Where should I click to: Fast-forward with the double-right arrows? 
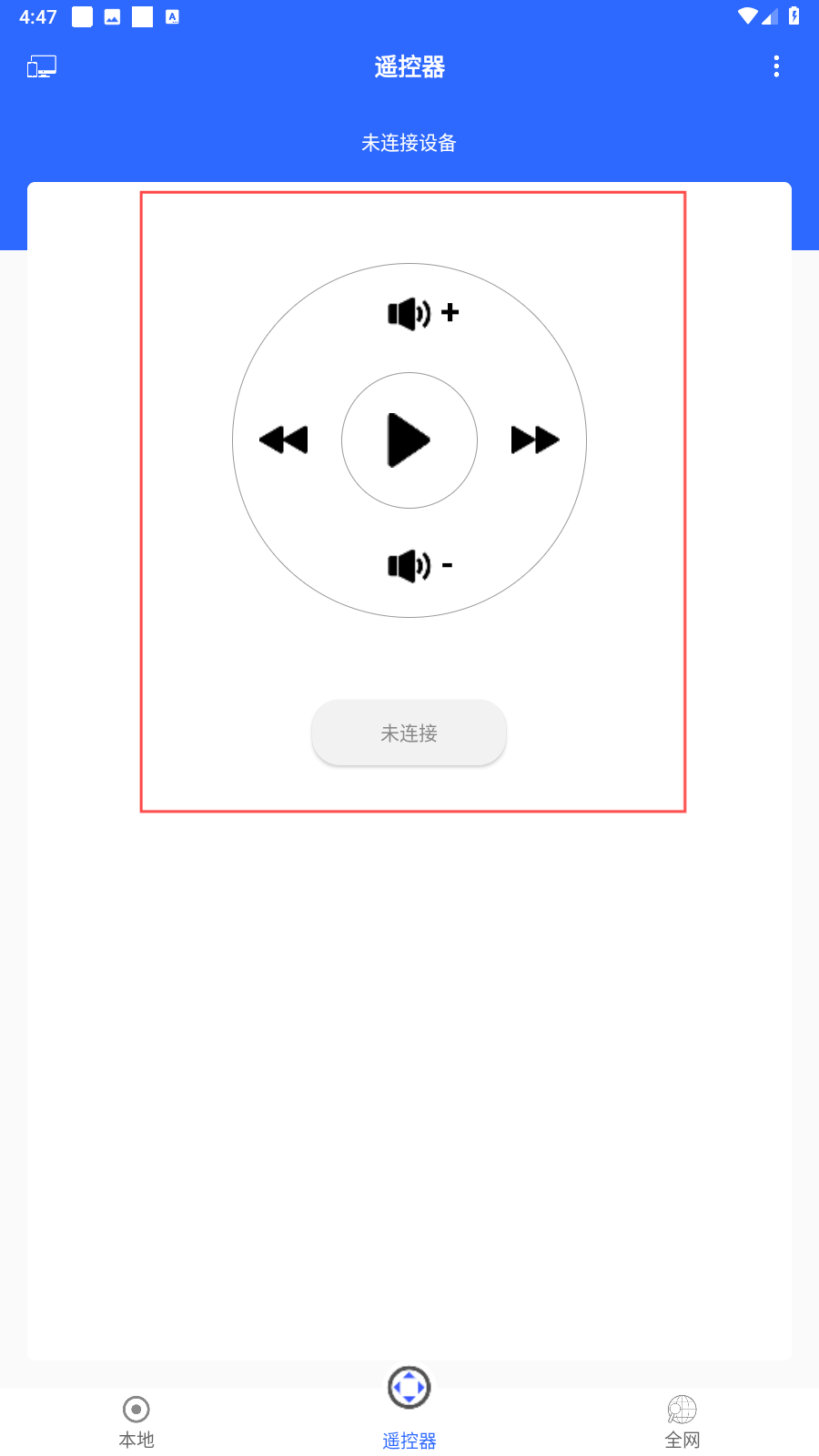coord(535,440)
